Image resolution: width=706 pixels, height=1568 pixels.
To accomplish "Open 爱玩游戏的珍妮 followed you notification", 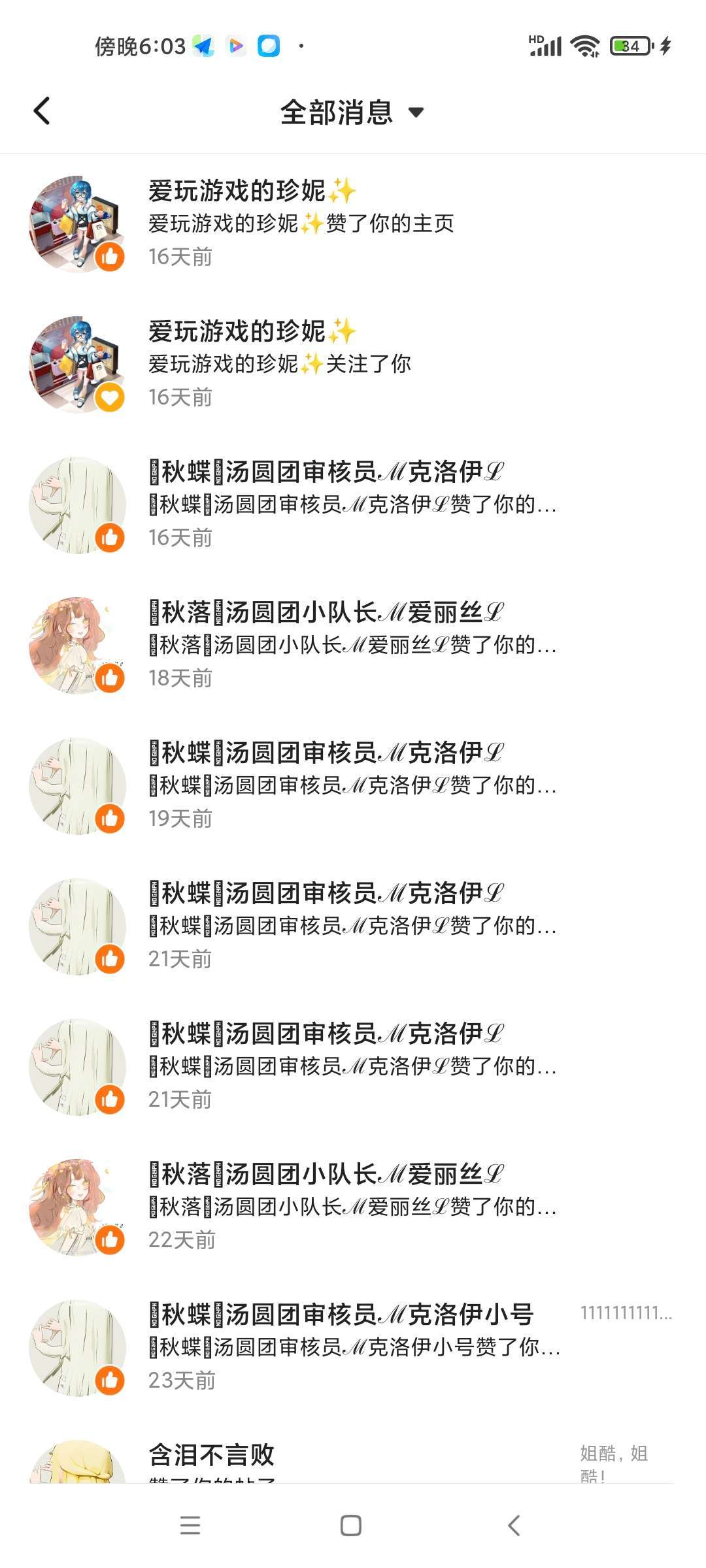I will [353, 364].
